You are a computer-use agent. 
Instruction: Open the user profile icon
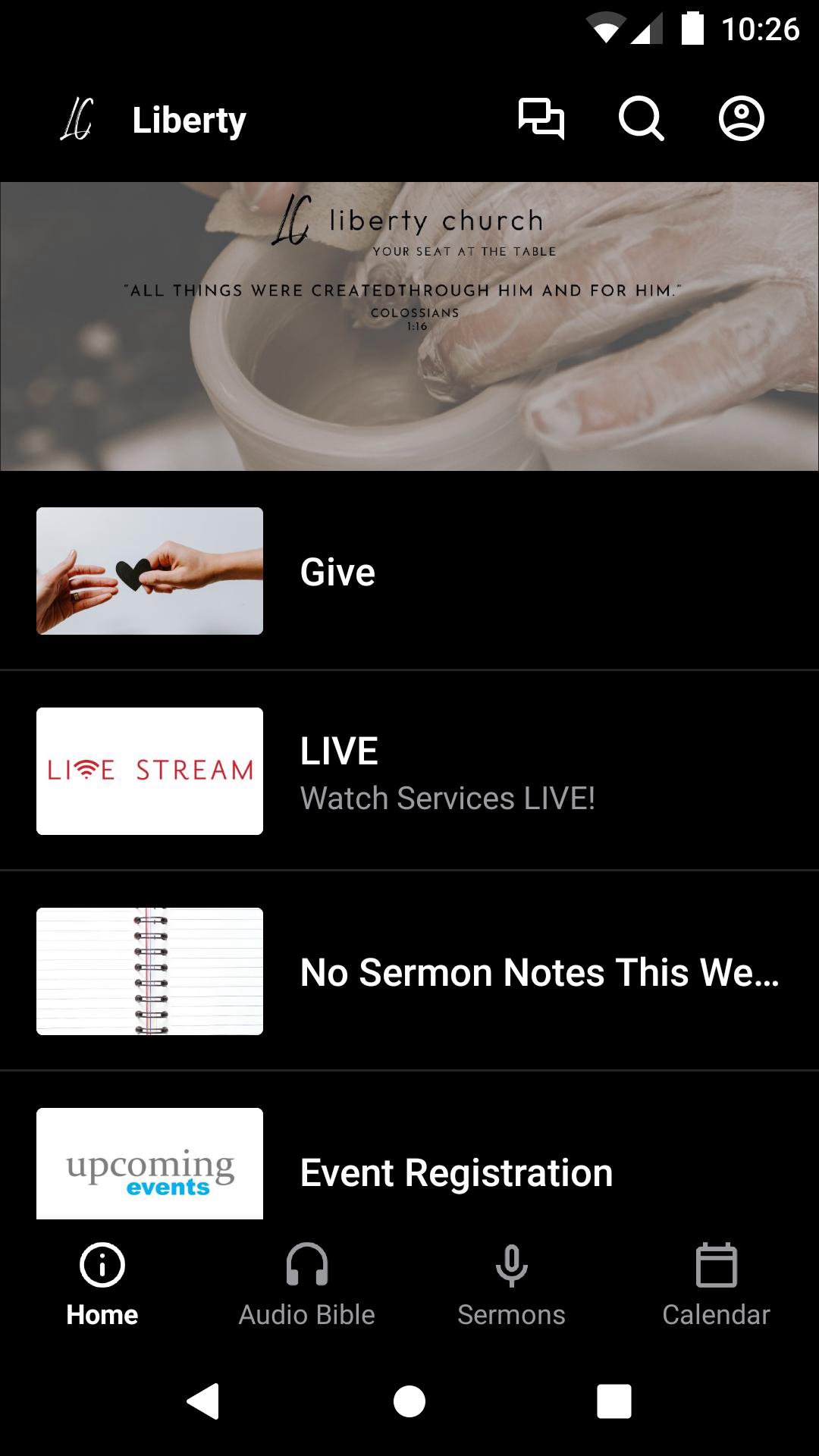tap(741, 119)
